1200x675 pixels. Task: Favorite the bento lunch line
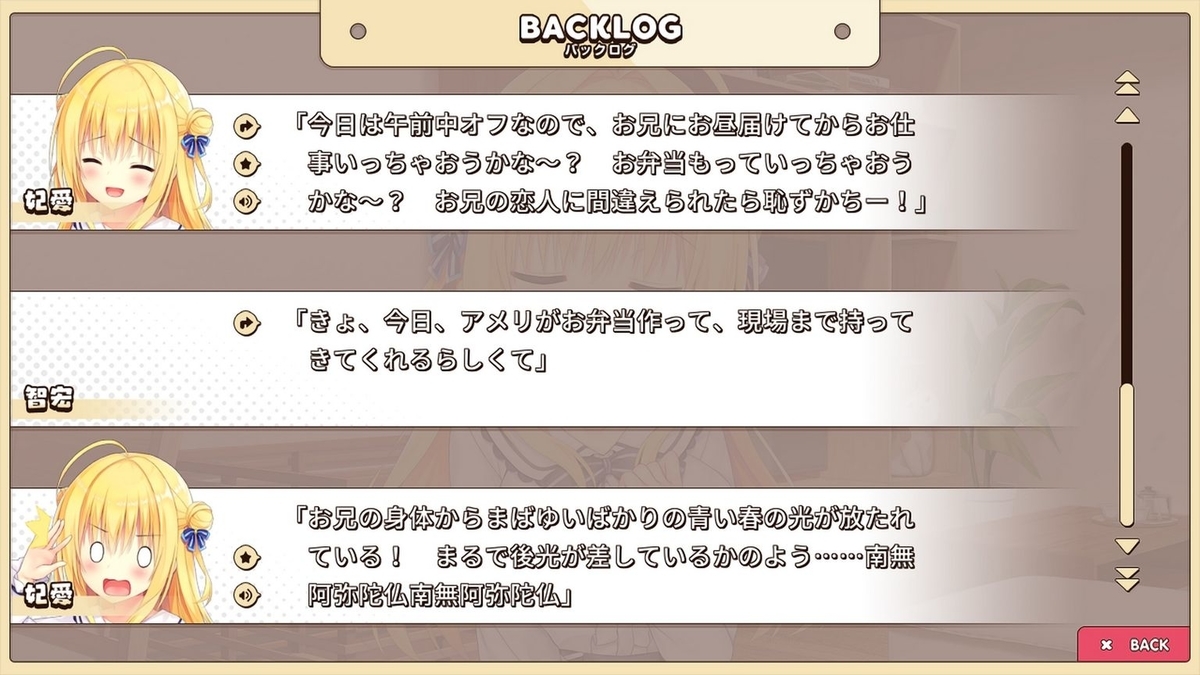click(245, 163)
